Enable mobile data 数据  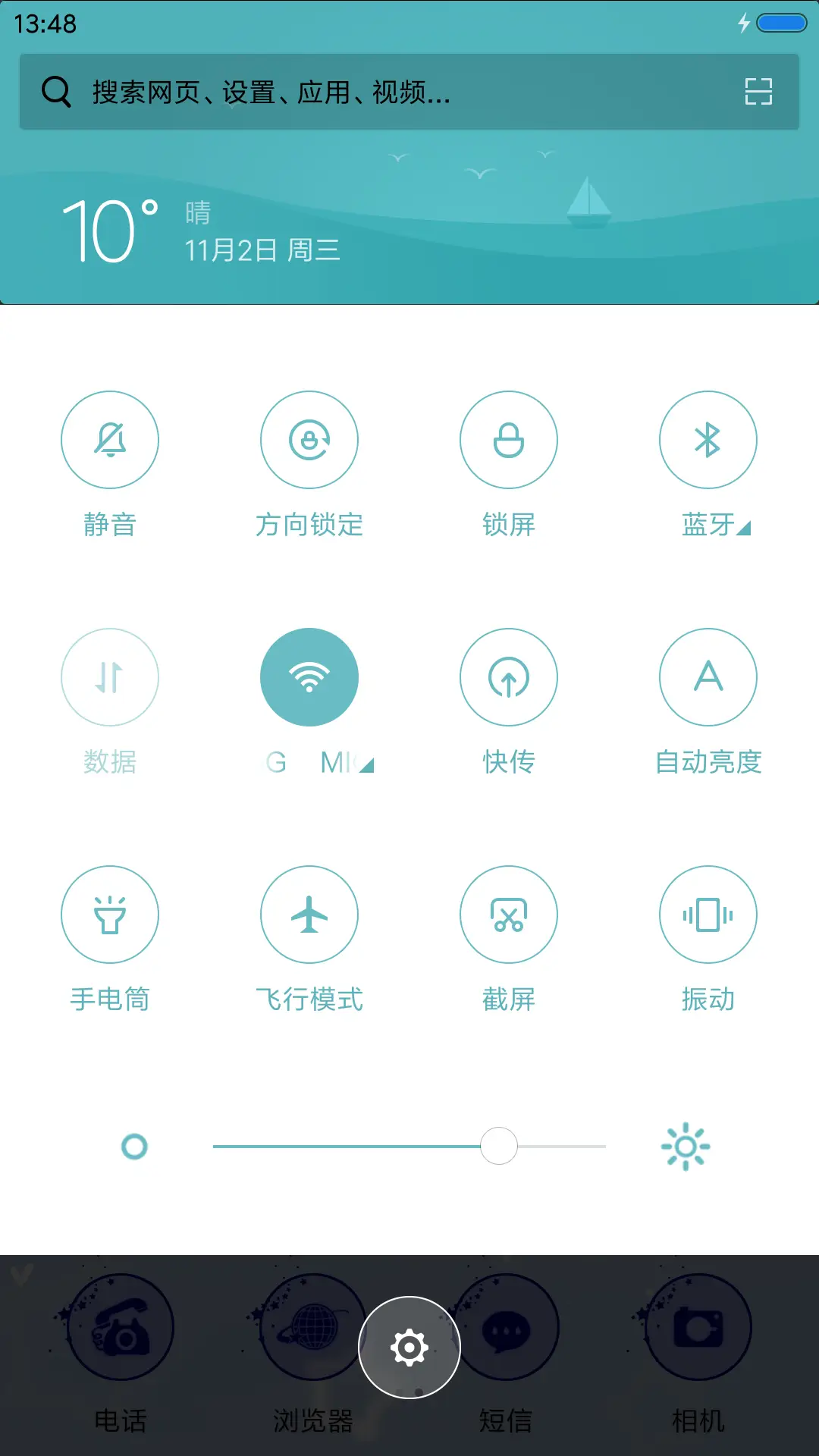pyautogui.click(x=110, y=677)
